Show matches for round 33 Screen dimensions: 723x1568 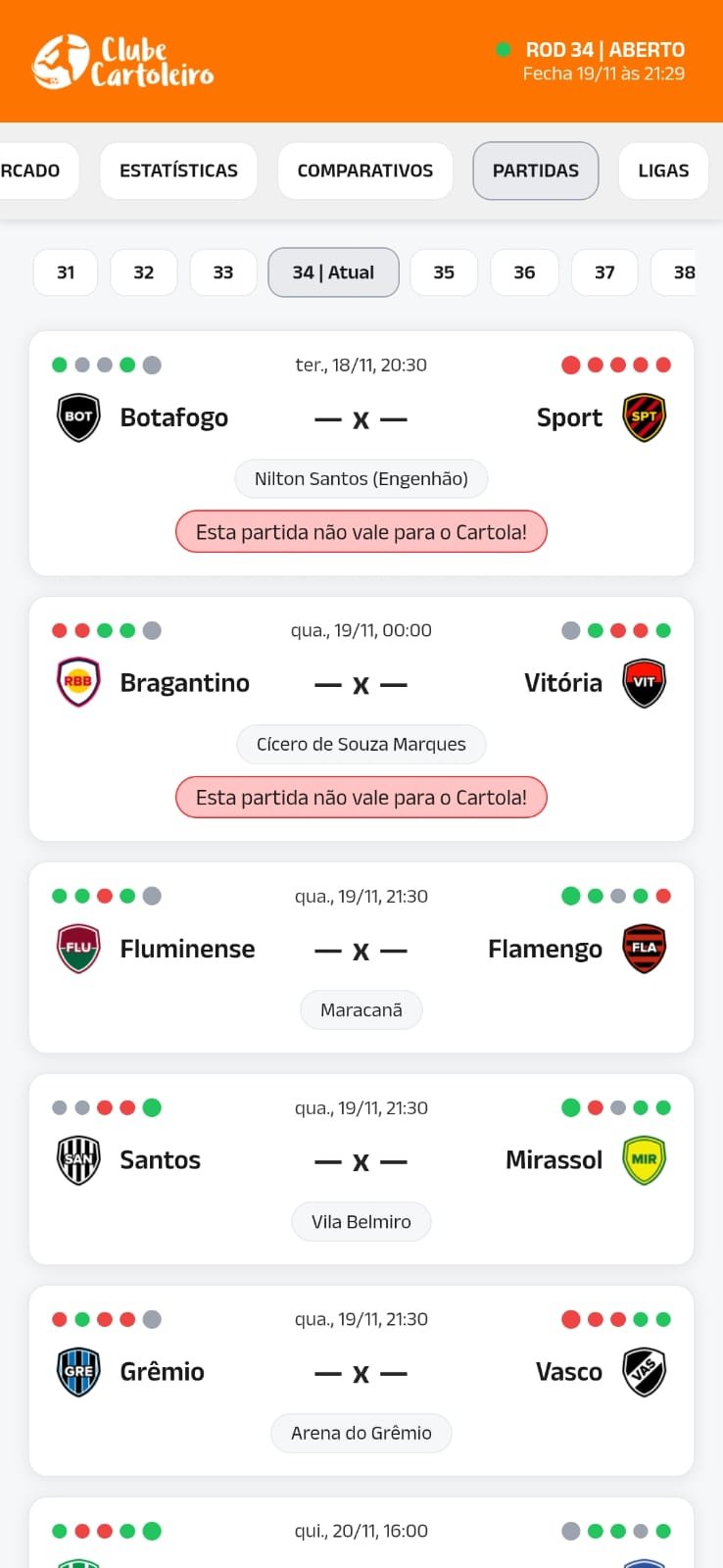[223, 272]
